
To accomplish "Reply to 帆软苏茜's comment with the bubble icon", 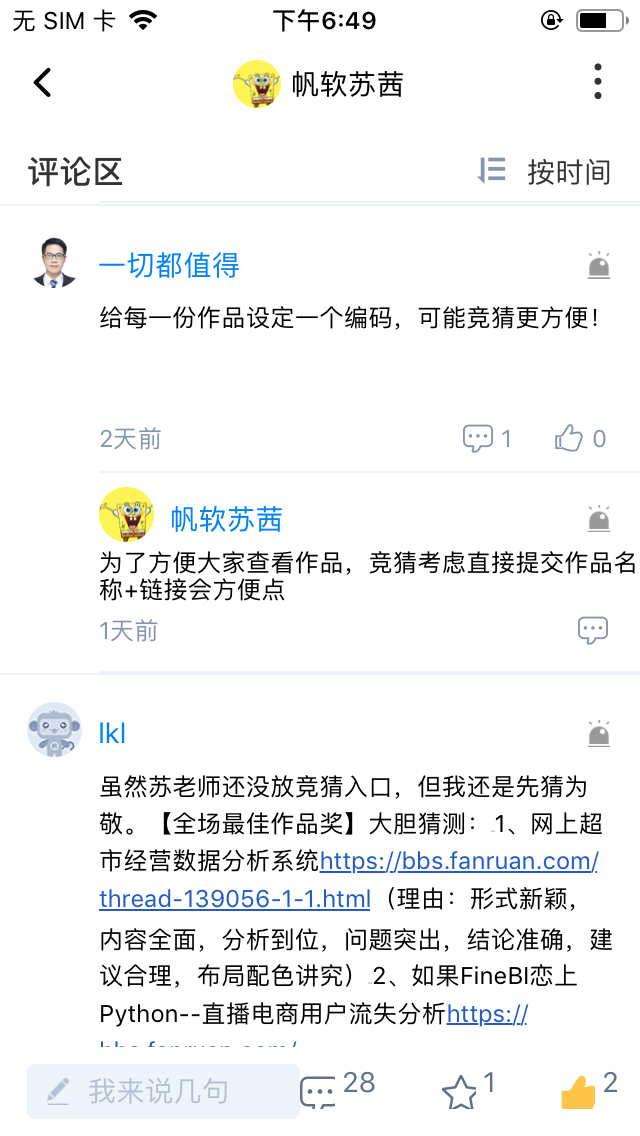I will coord(593,630).
